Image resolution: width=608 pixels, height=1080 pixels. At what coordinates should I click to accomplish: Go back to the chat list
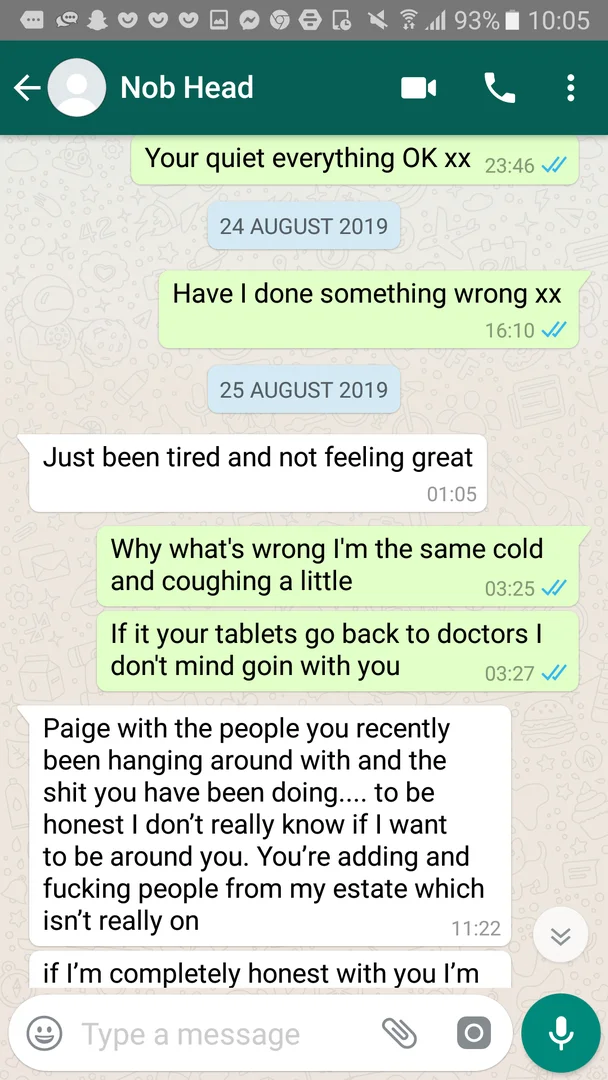click(x=27, y=88)
